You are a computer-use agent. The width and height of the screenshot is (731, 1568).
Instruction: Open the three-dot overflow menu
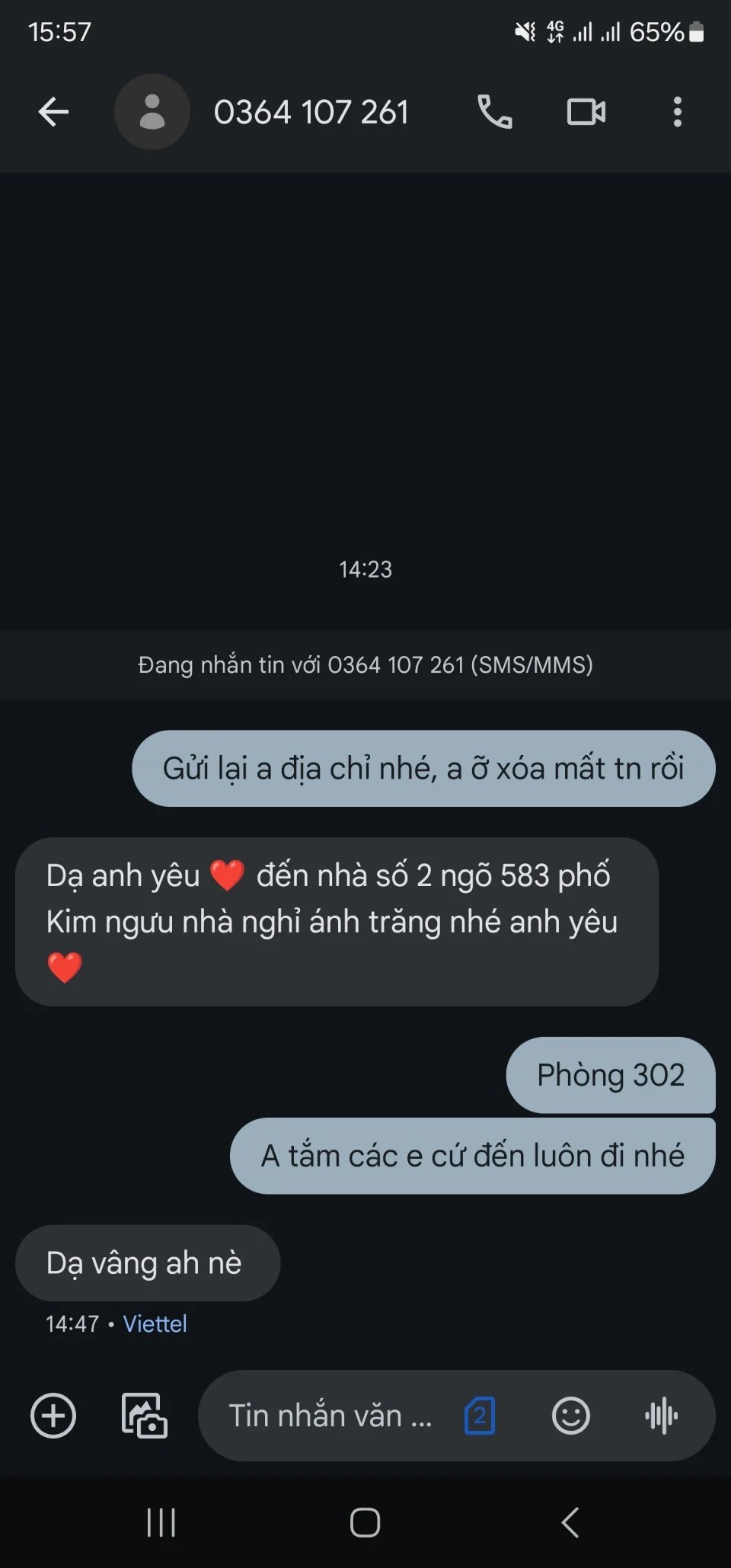pyautogui.click(x=677, y=112)
